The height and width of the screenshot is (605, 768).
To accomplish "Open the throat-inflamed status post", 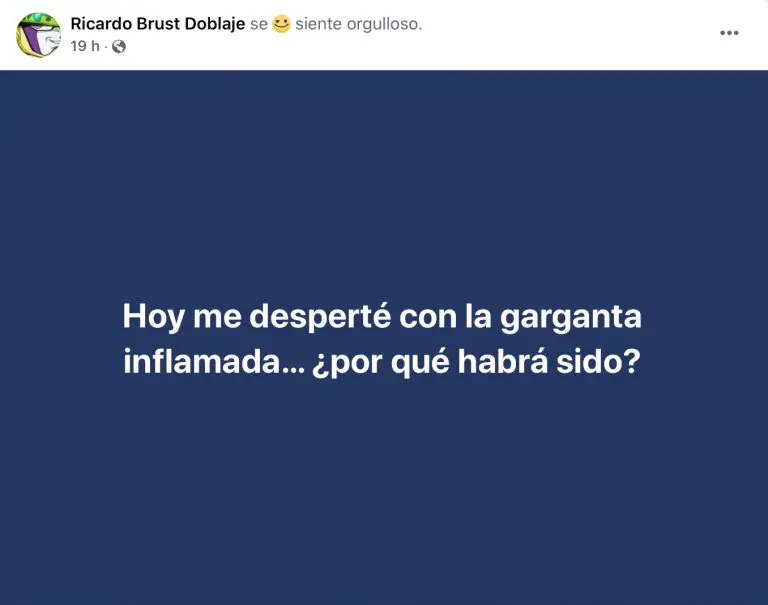I will (x=383, y=337).
